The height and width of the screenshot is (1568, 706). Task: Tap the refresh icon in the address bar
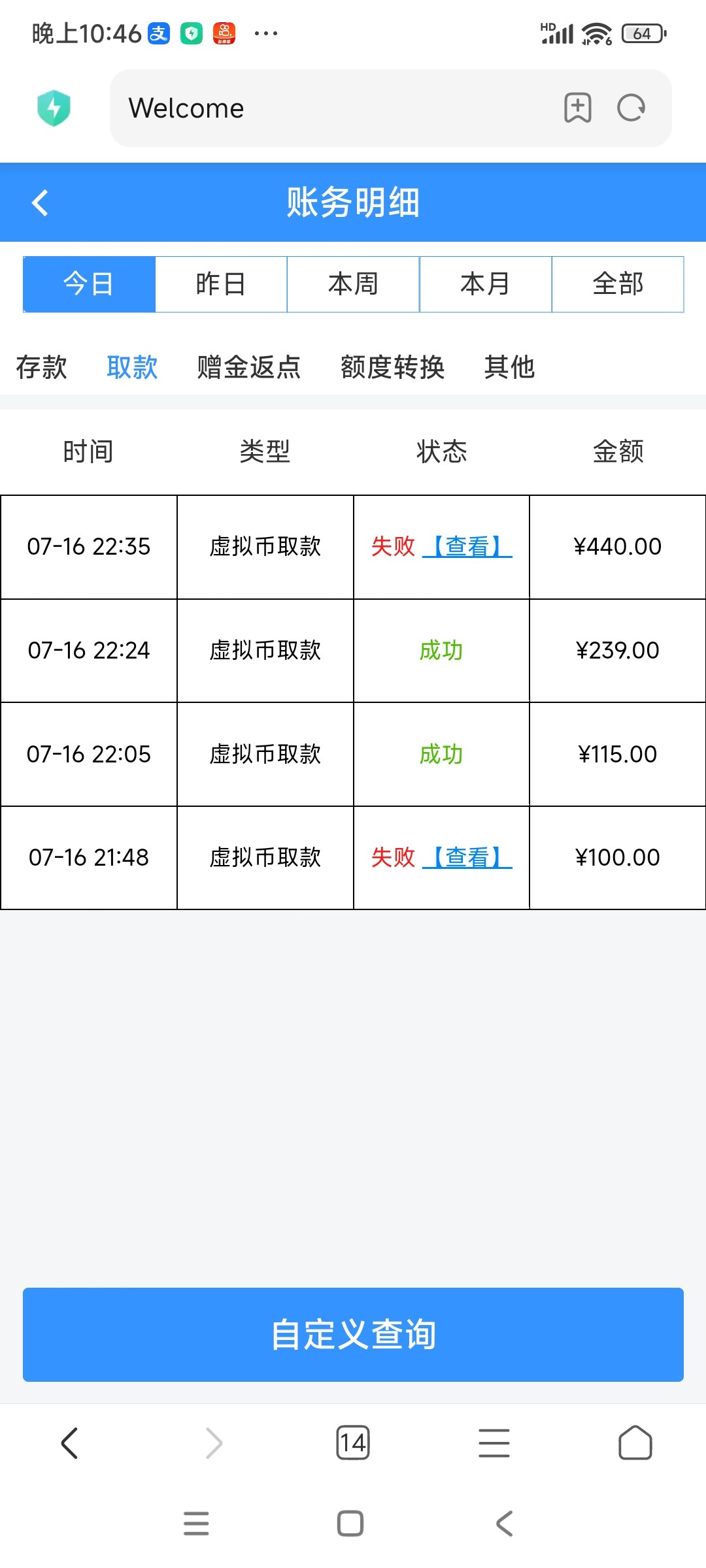630,108
